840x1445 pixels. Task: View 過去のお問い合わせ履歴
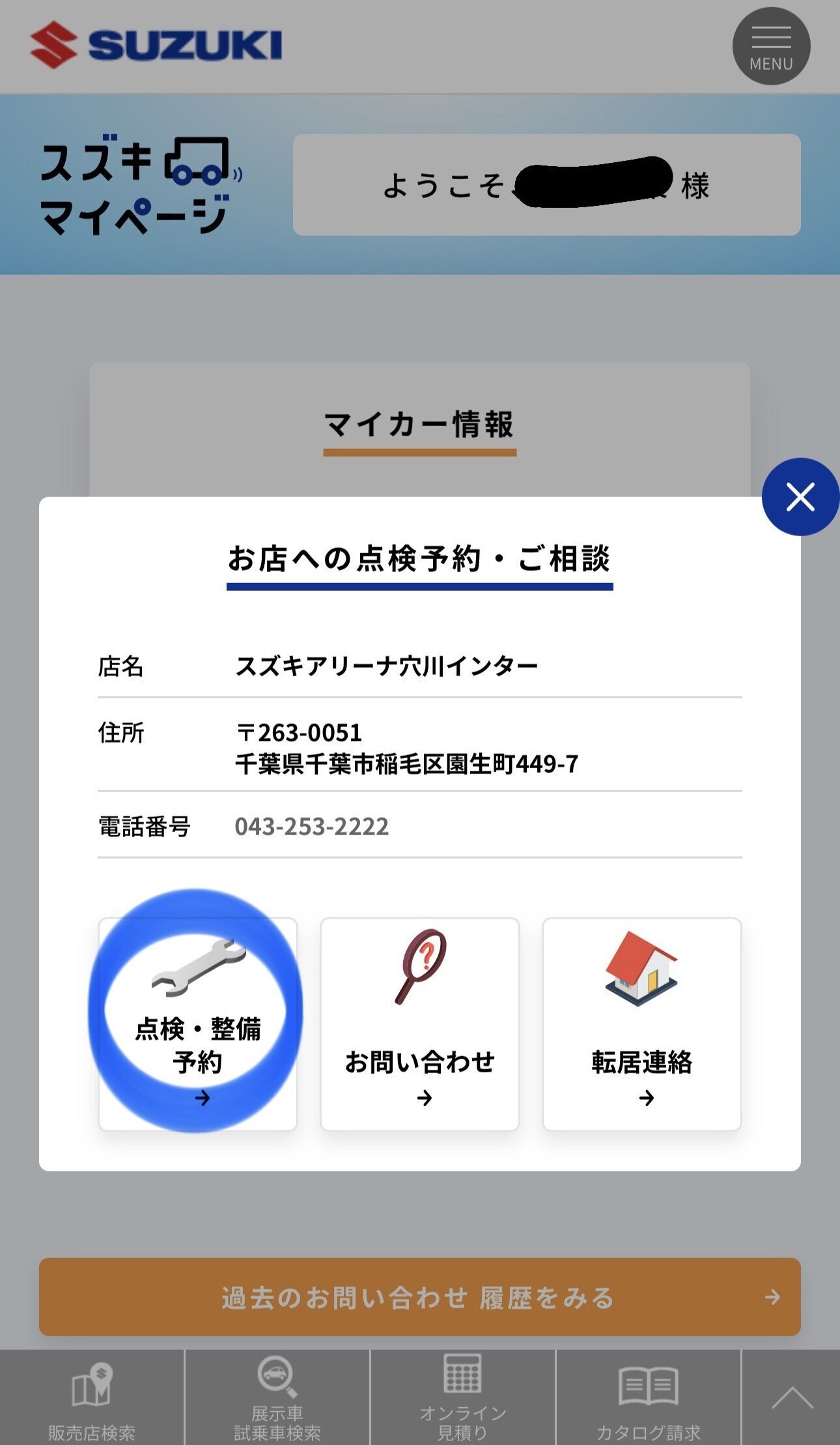pos(420,1297)
